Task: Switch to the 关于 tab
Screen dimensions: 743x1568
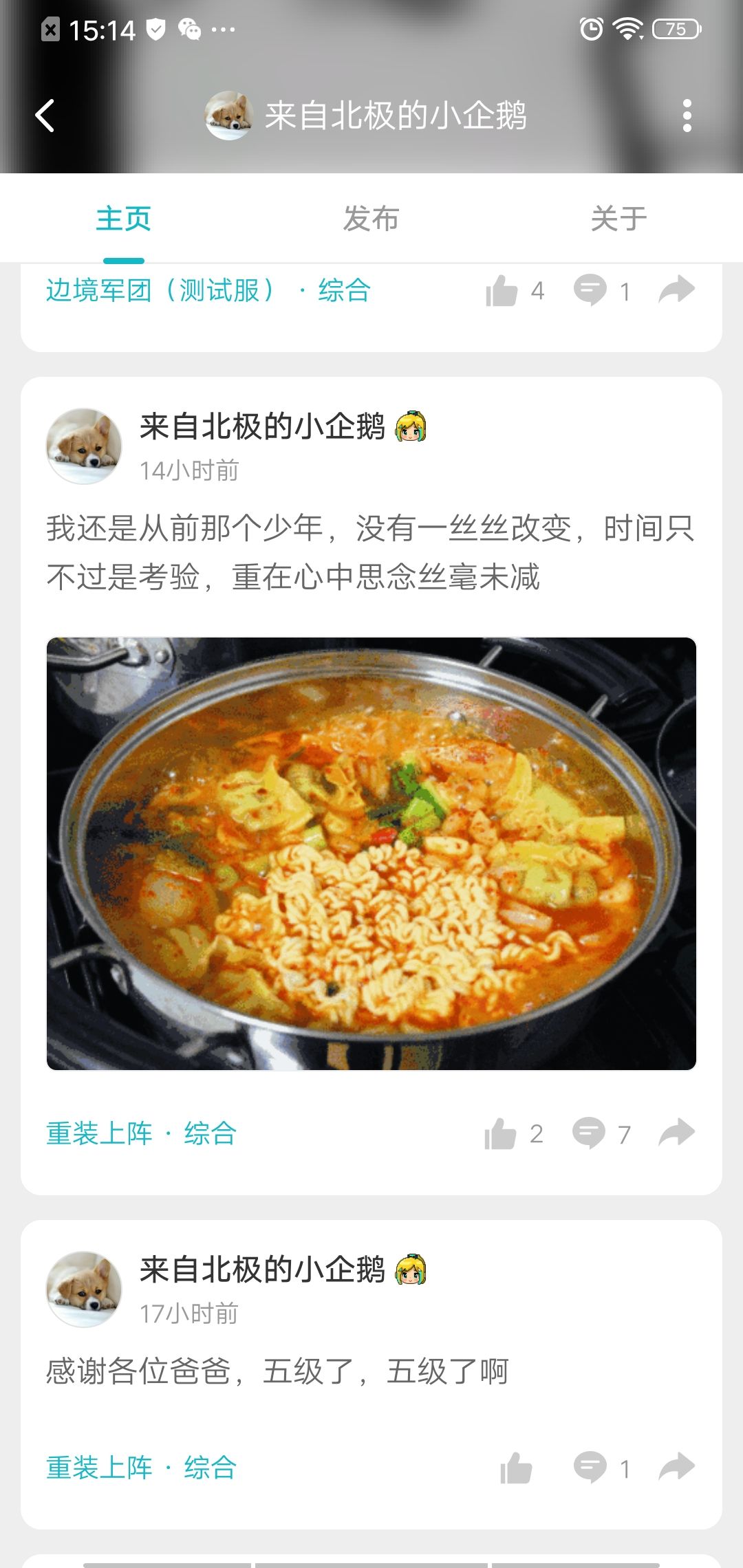Action: tap(618, 219)
